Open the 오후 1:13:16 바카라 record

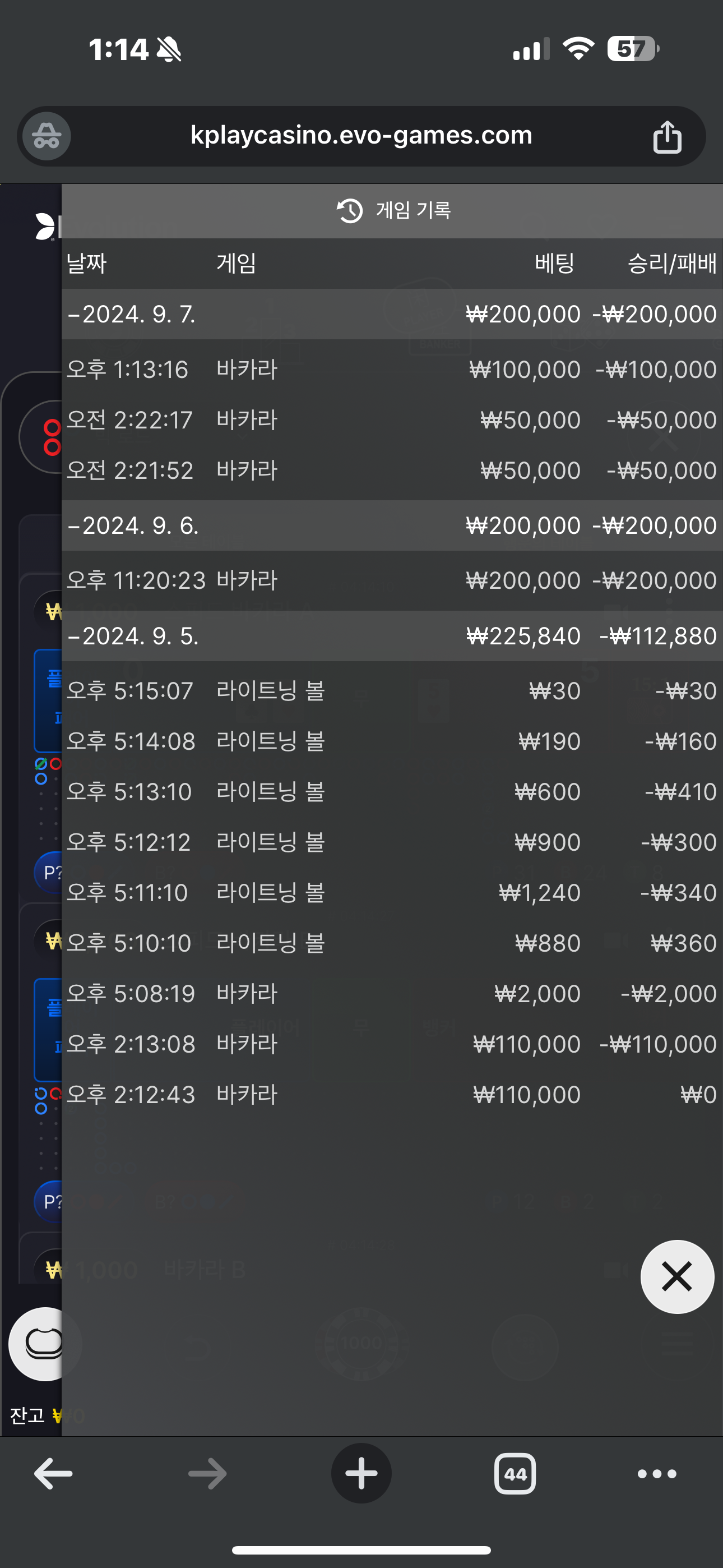coord(390,370)
